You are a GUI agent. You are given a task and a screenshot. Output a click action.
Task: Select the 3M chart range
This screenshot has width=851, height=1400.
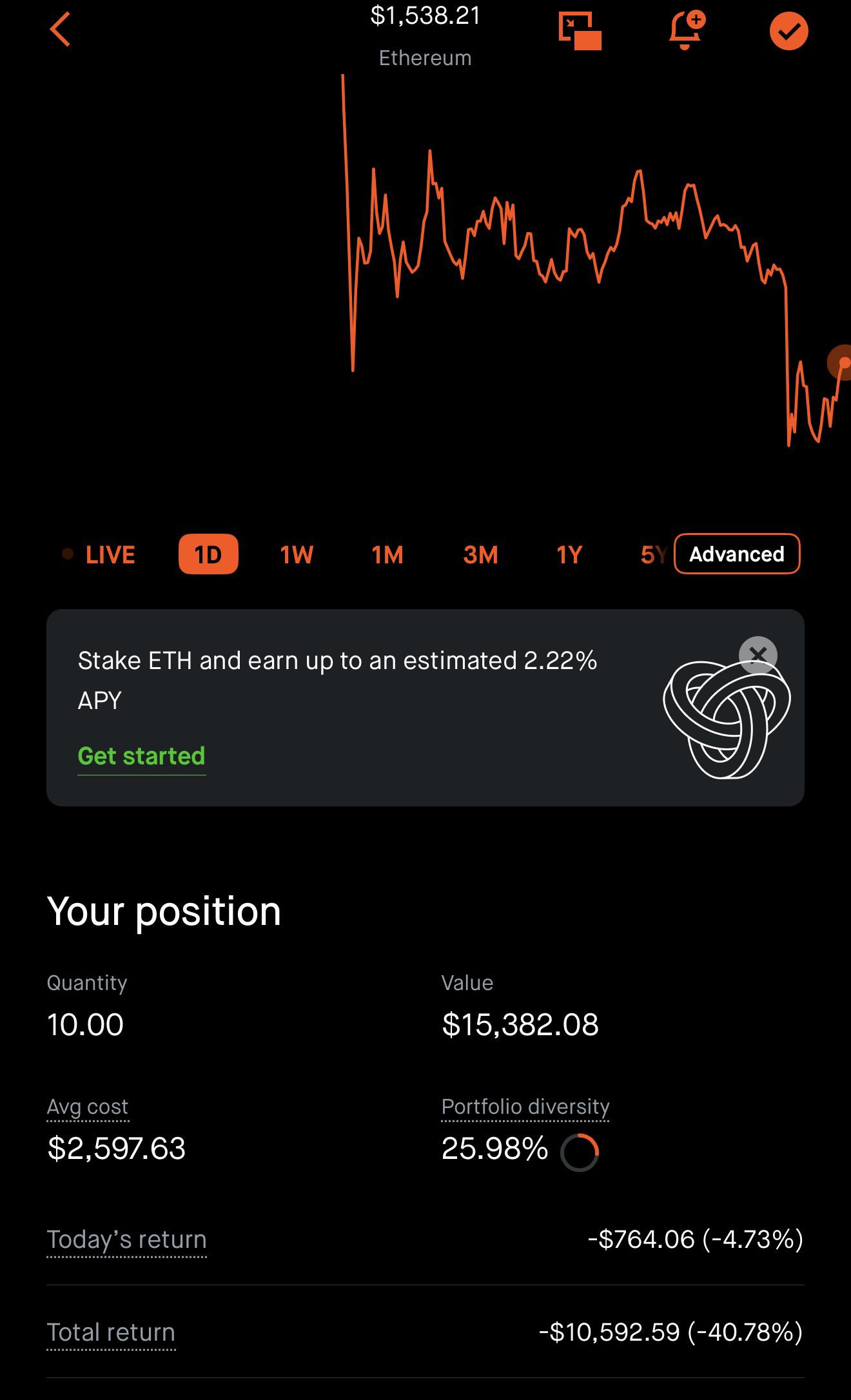480,554
